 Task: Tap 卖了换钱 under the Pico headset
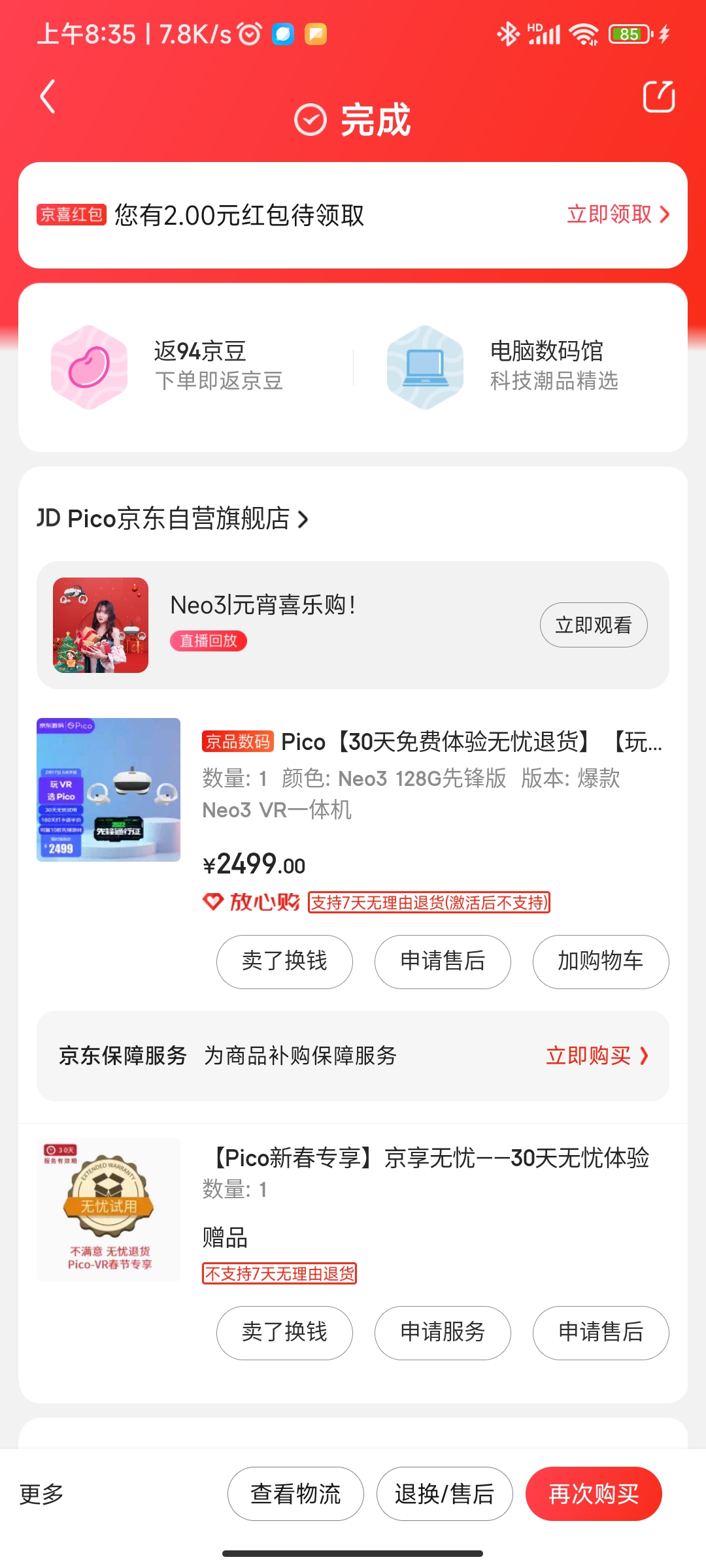coord(284,962)
